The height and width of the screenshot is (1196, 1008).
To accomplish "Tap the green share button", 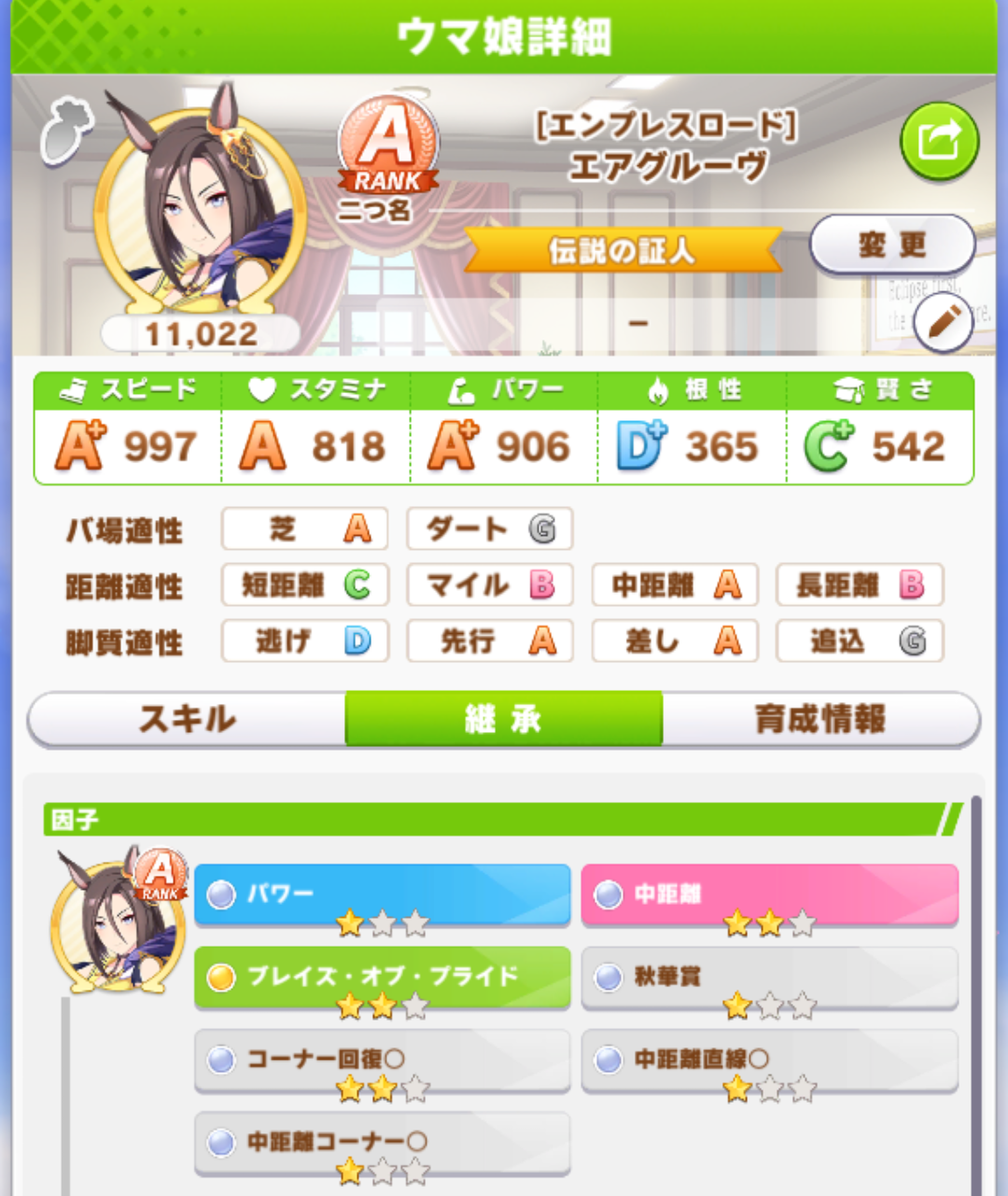I will pyautogui.click(x=939, y=143).
